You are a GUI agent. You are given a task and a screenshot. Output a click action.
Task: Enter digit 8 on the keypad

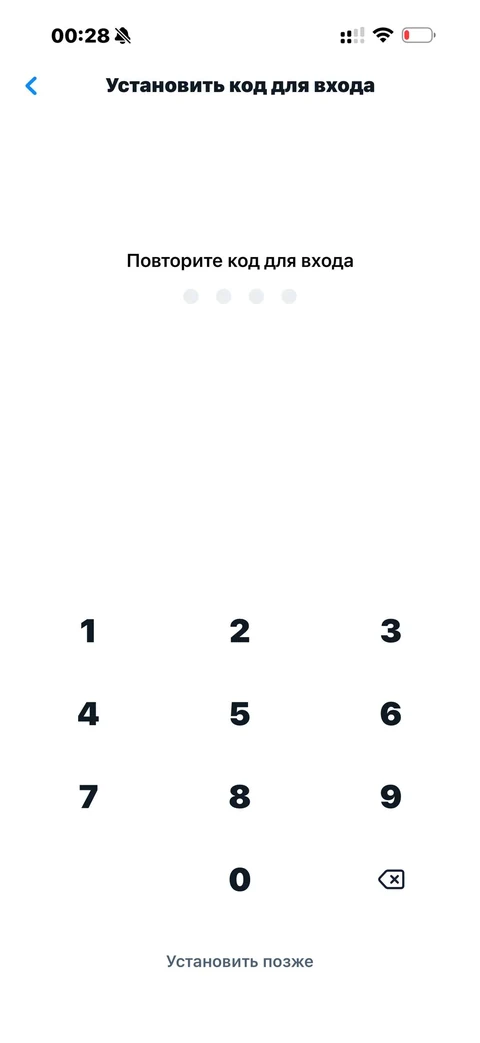point(239,797)
